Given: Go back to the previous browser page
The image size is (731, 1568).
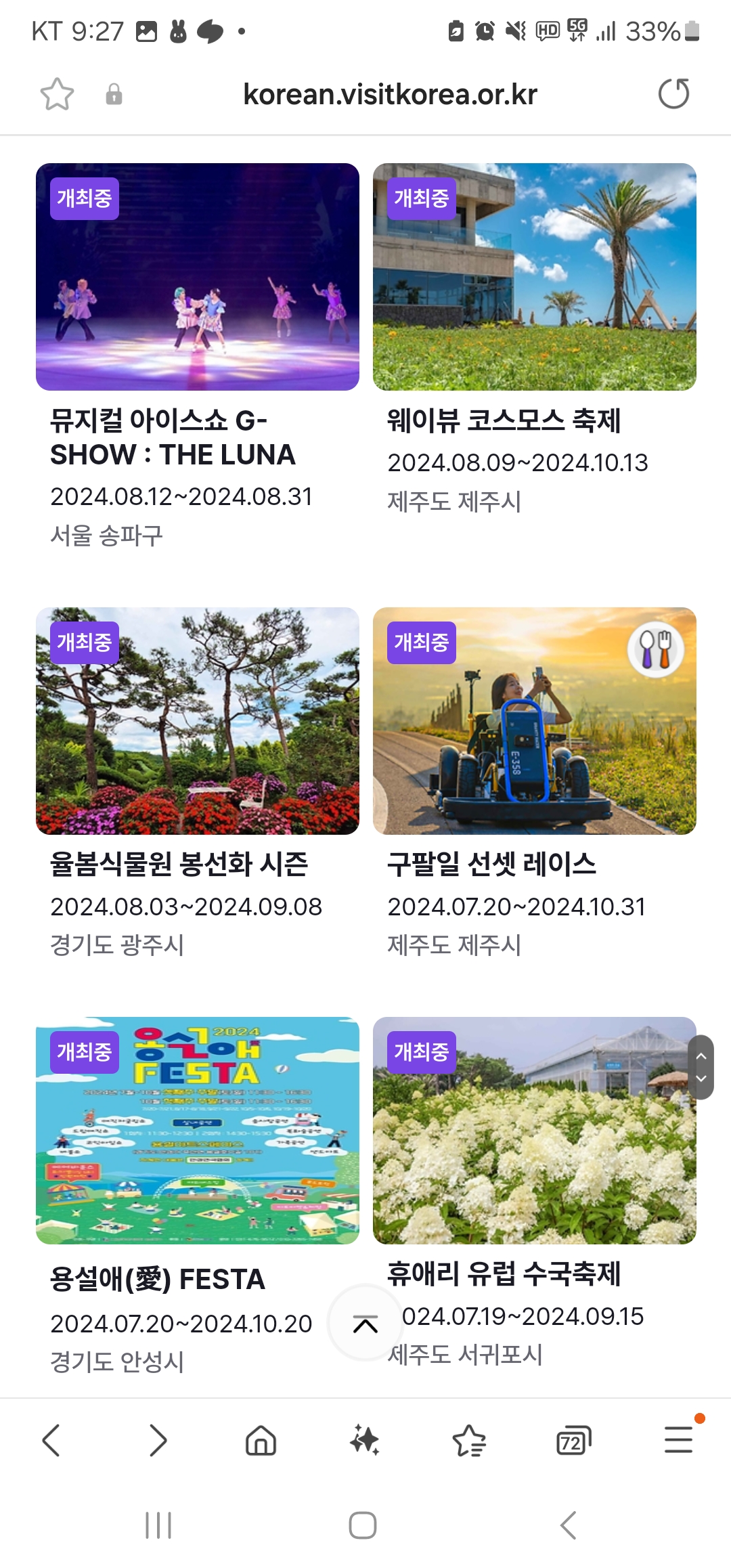Looking at the screenshot, I should (x=51, y=1440).
